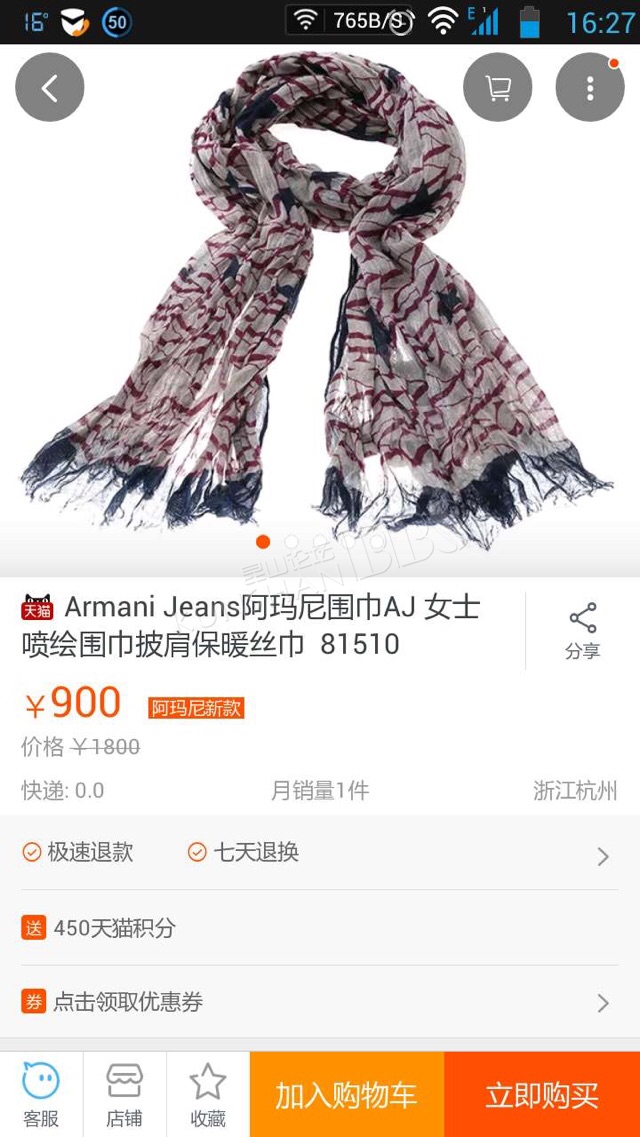
Task: Buy now with 立即购买
Action: click(542, 1095)
